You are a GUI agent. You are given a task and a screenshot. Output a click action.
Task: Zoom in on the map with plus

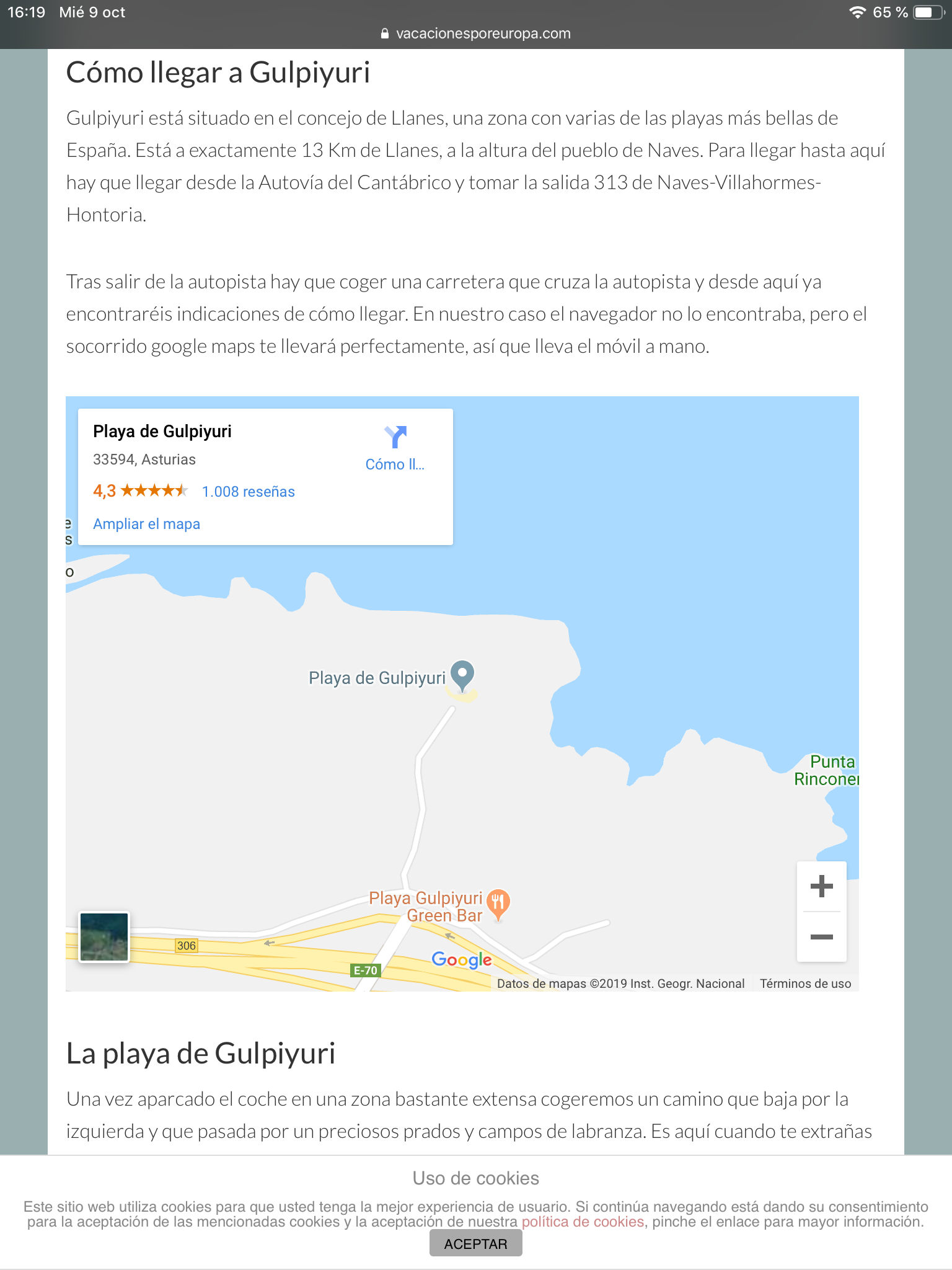pos(821,886)
